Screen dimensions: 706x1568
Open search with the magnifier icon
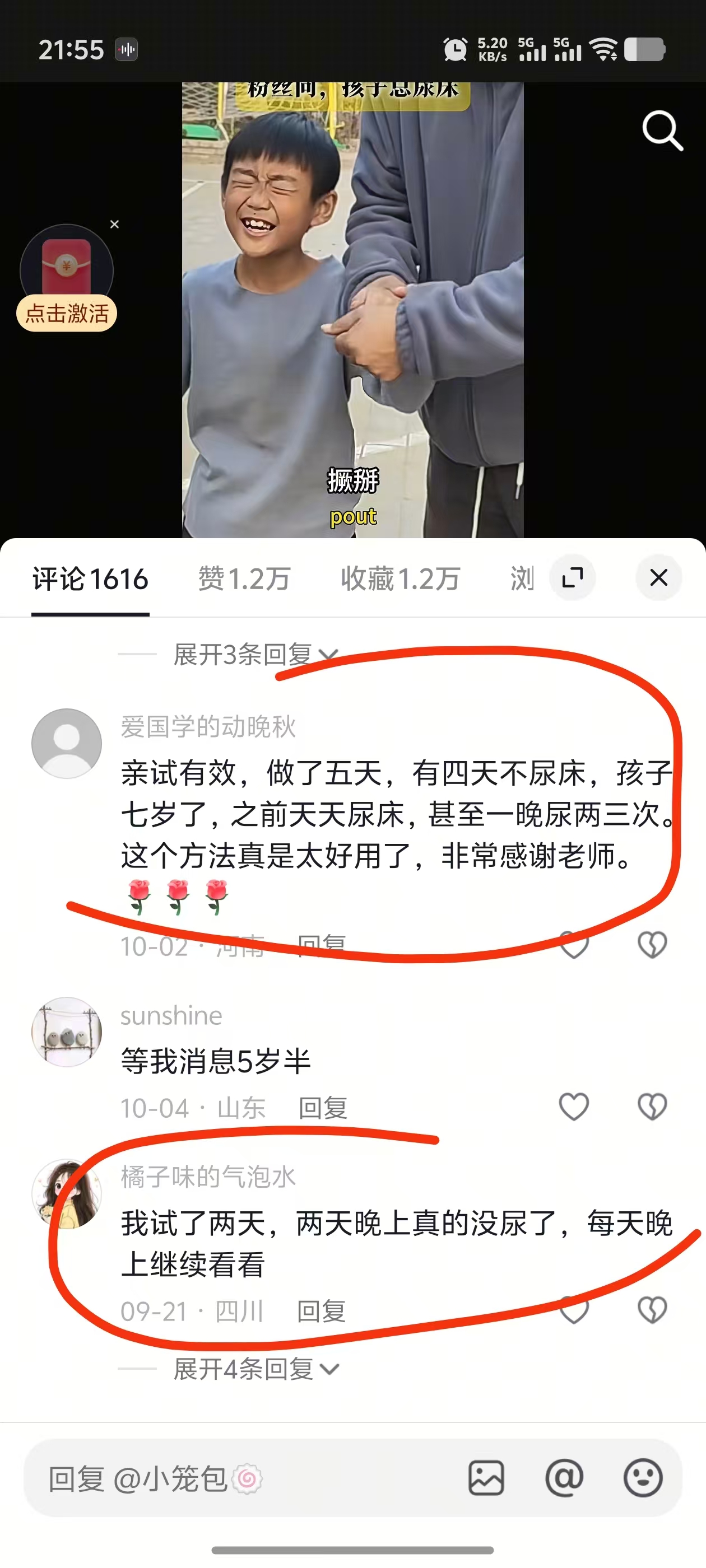[x=662, y=130]
